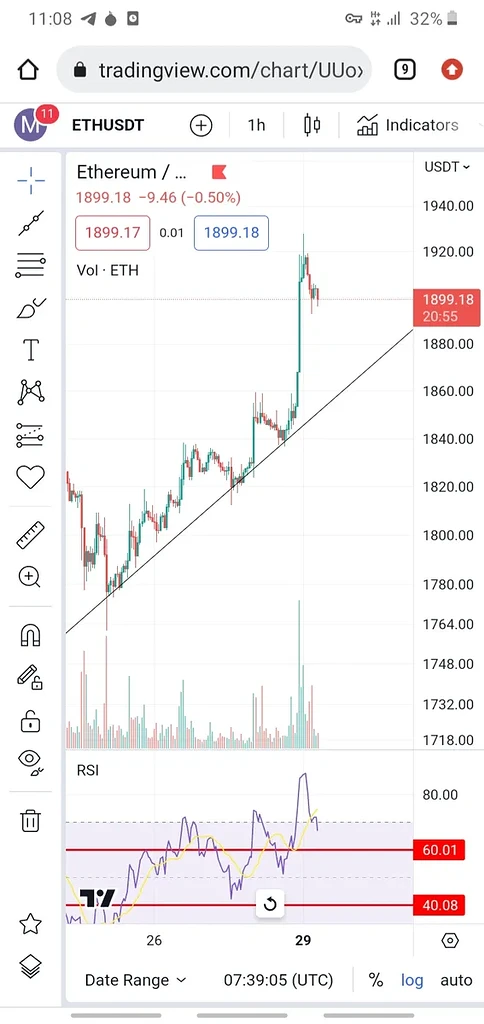
Task: Hide all drawings with eye icon
Action: tap(31, 761)
